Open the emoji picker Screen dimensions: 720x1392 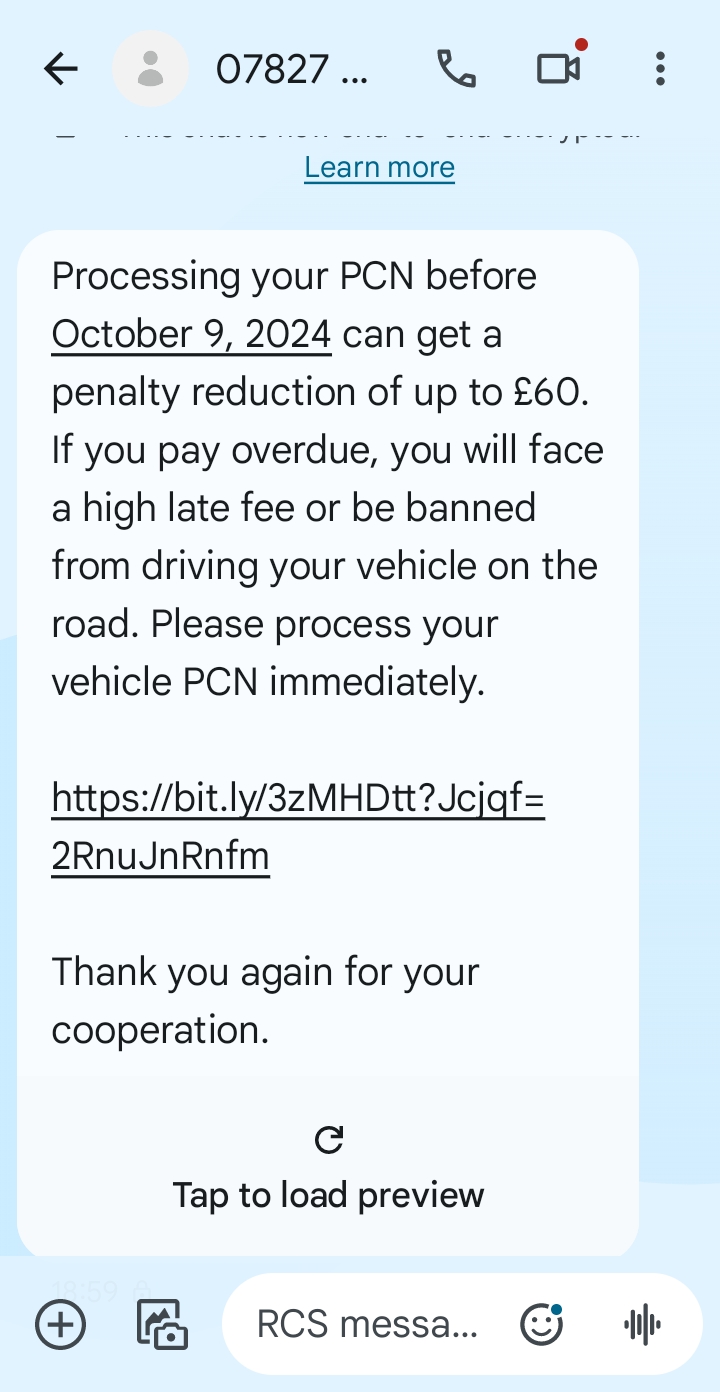click(542, 1326)
